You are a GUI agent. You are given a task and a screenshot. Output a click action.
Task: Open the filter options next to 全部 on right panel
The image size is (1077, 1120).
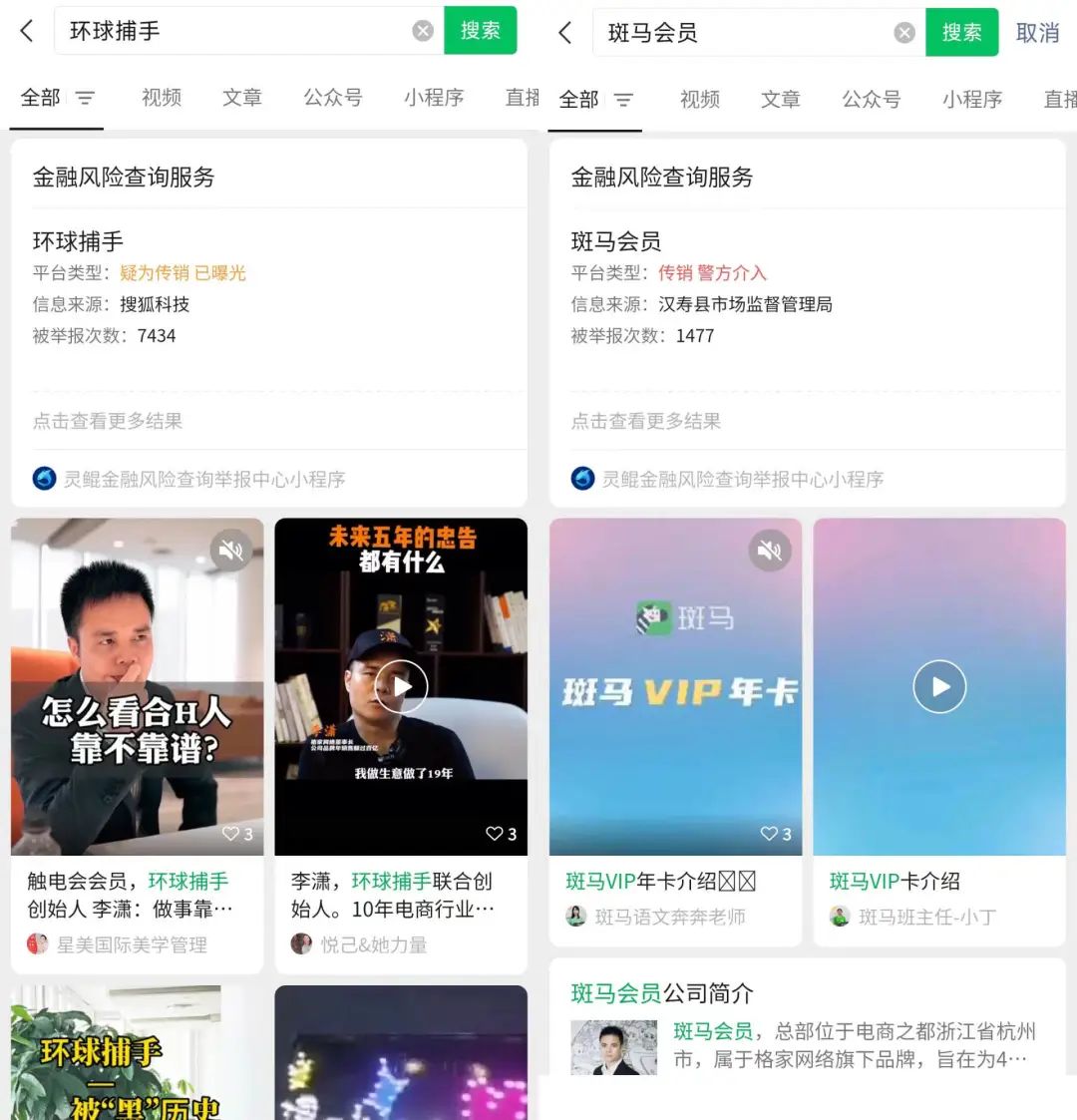click(x=623, y=100)
